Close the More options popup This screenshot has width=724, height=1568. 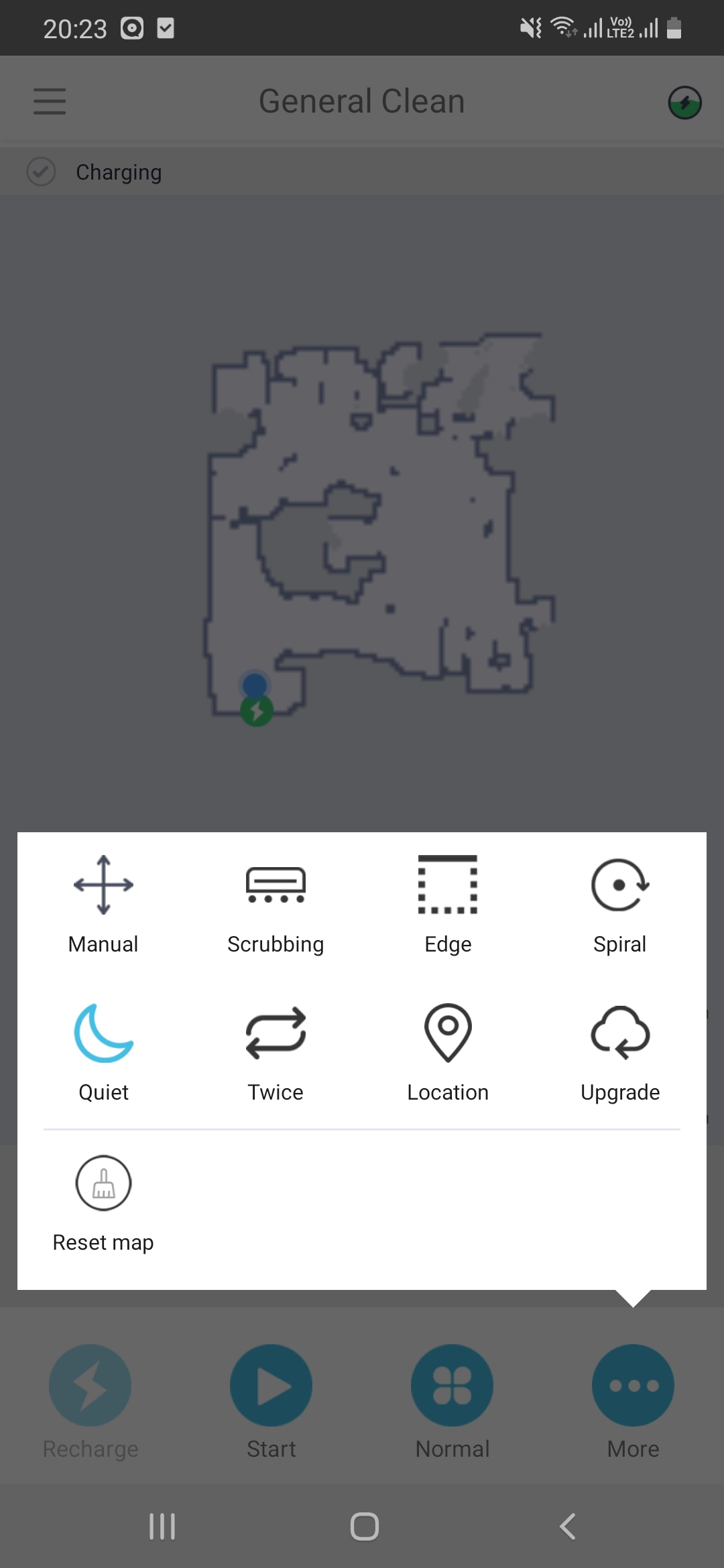click(x=633, y=1385)
